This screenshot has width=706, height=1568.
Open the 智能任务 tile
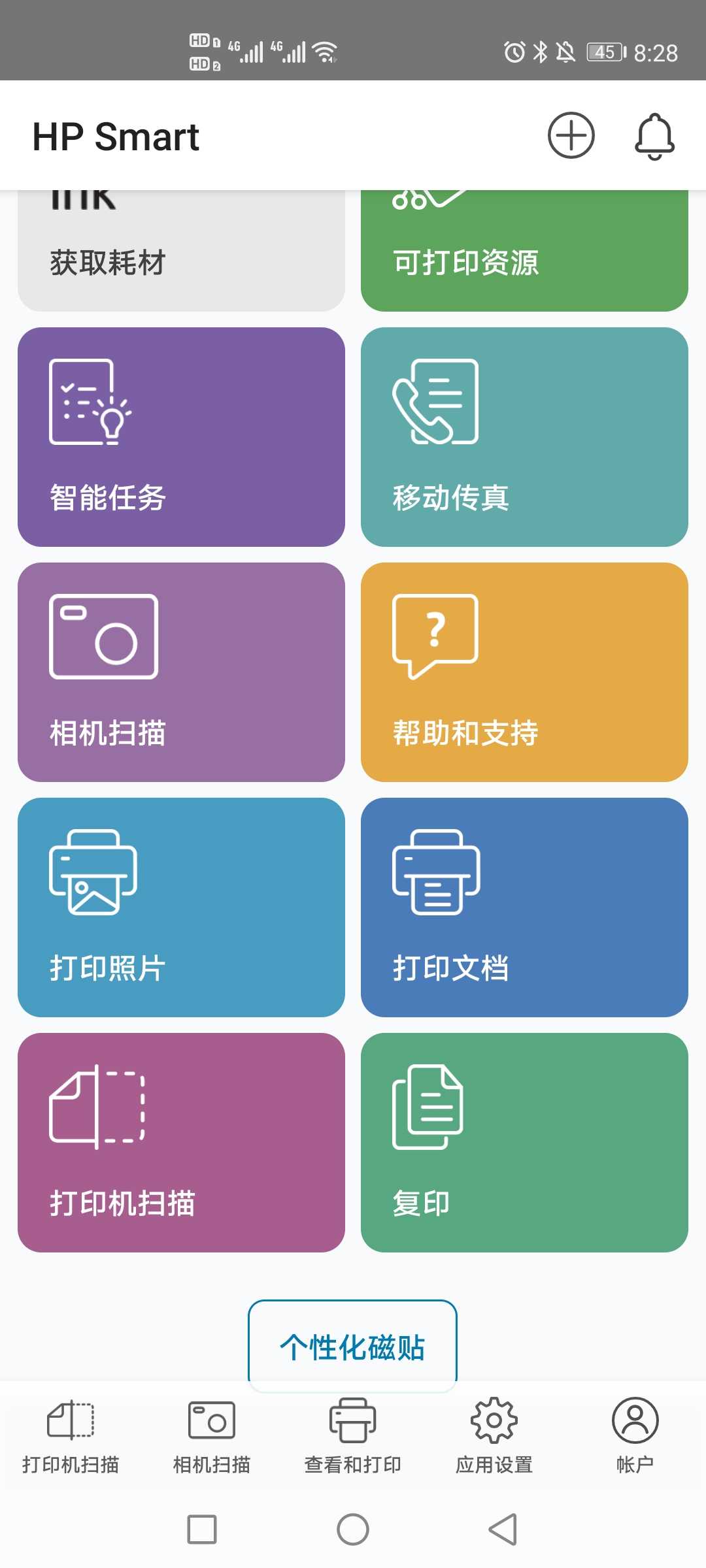pos(181,437)
